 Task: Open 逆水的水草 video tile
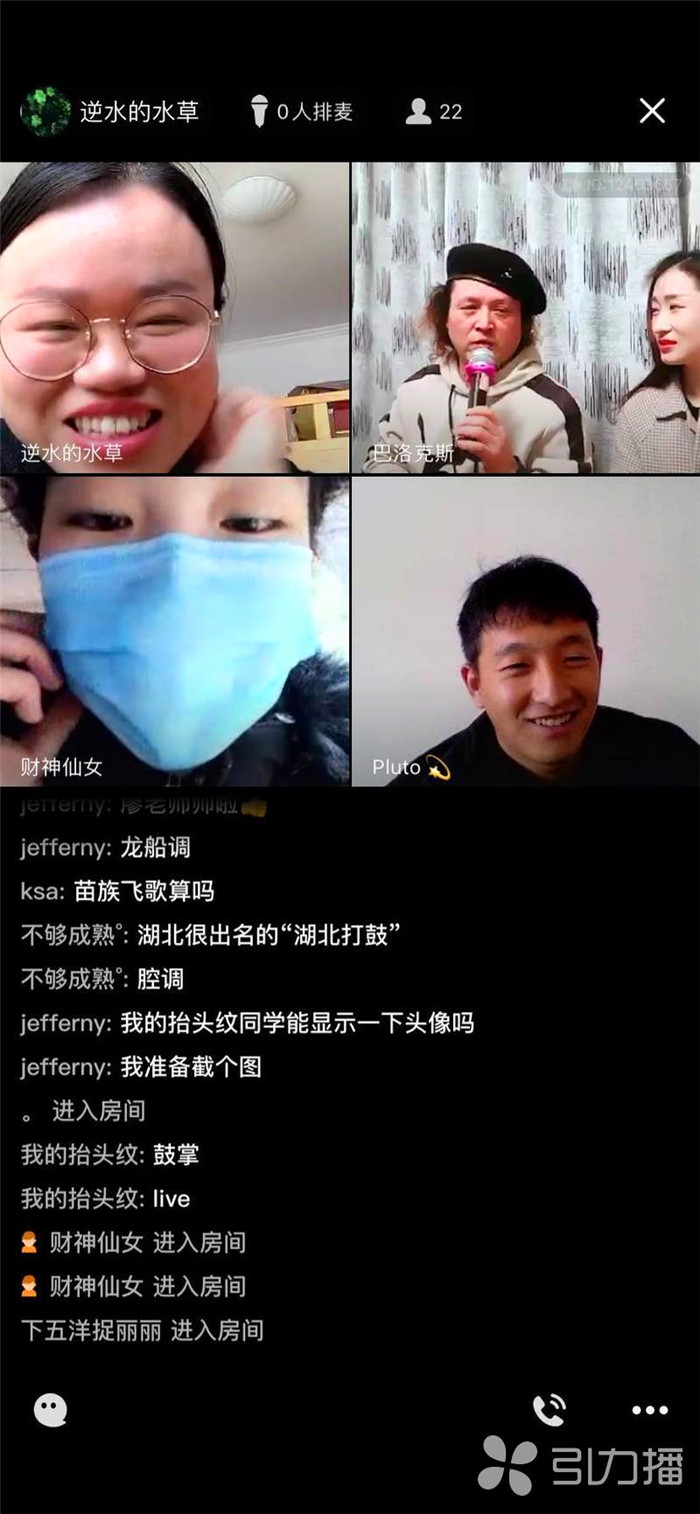pyautogui.click(x=174, y=317)
